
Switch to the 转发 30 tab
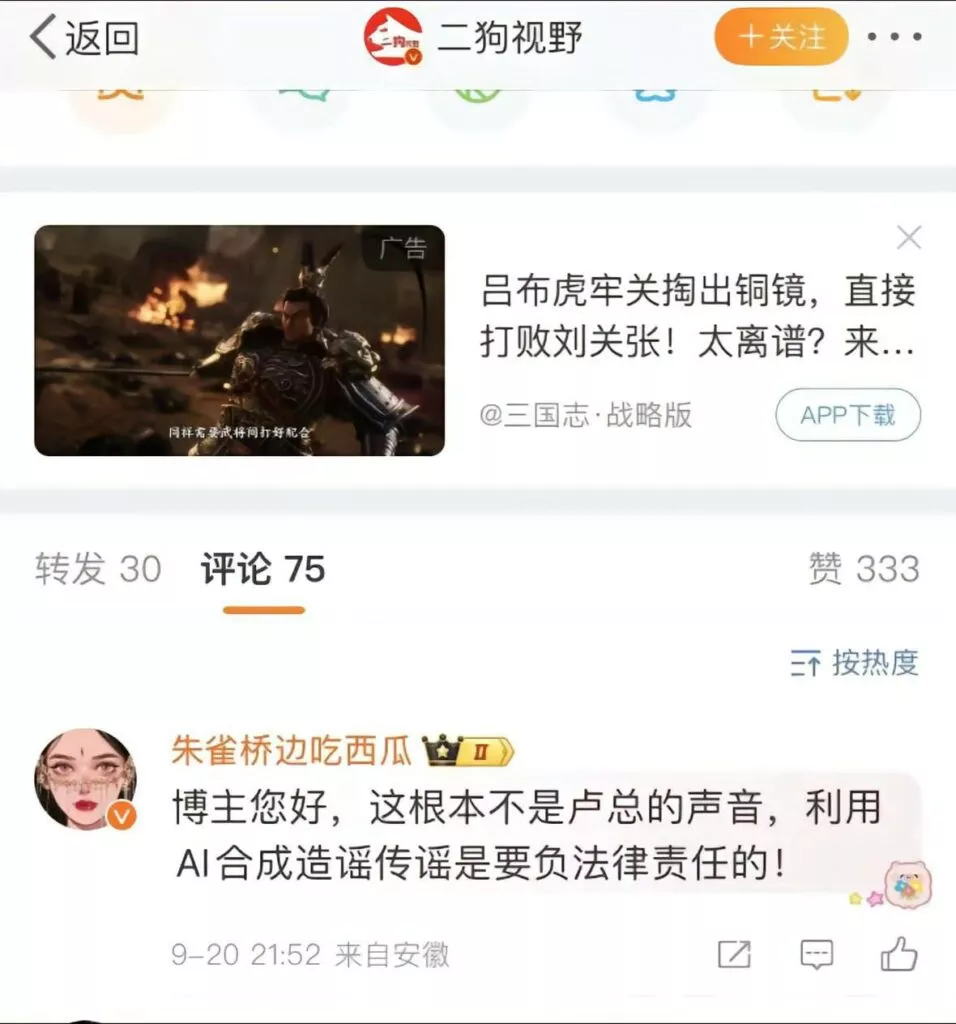click(98, 569)
